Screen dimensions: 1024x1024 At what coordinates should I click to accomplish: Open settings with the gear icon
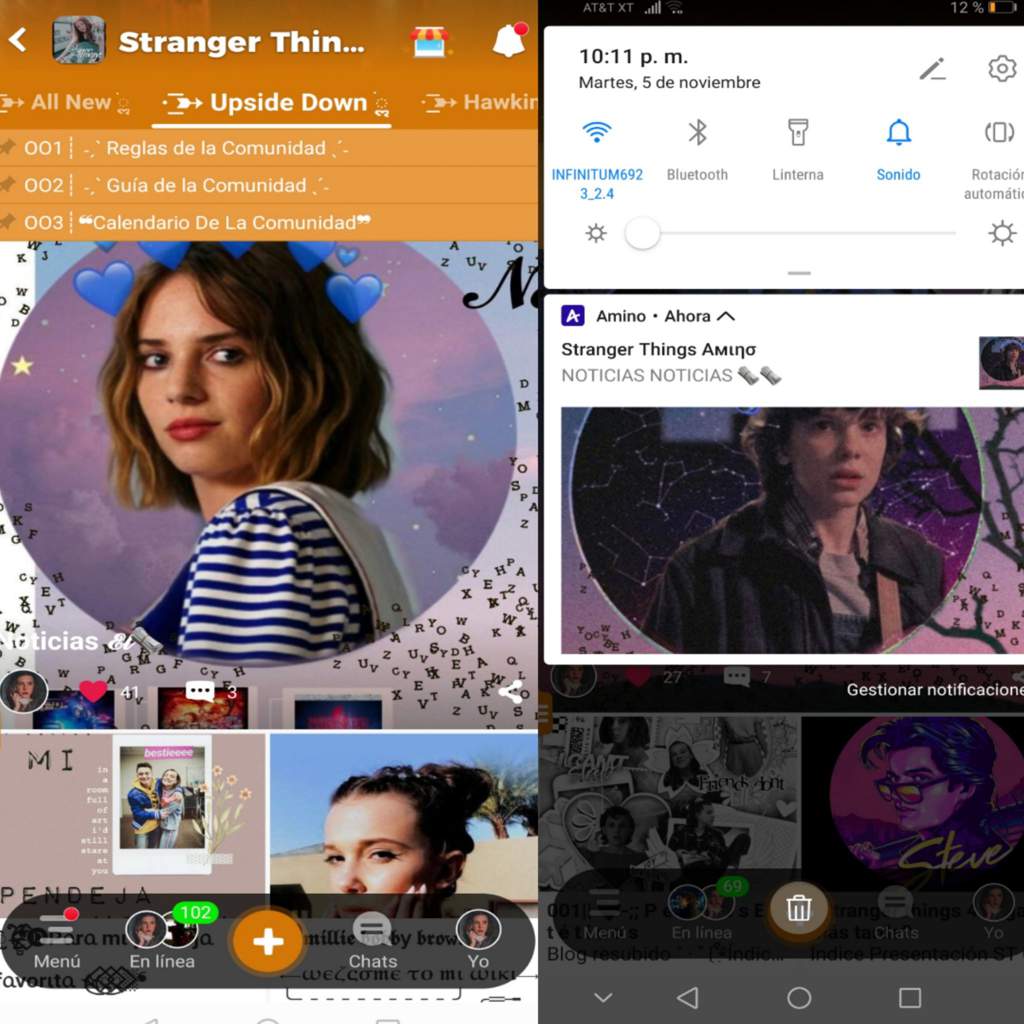(x=1001, y=69)
